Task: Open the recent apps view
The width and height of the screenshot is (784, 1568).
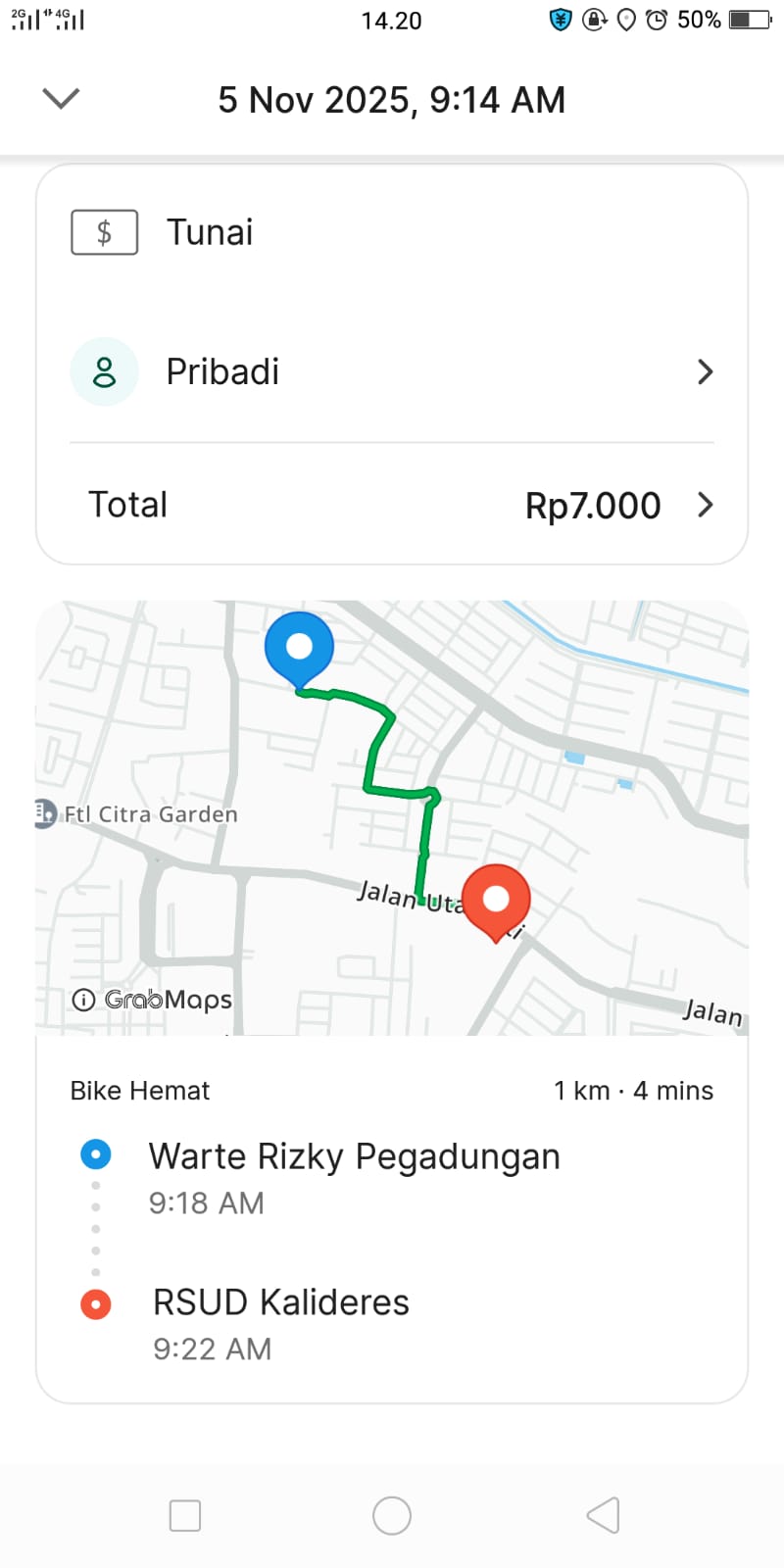Action: coord(185,1515)
